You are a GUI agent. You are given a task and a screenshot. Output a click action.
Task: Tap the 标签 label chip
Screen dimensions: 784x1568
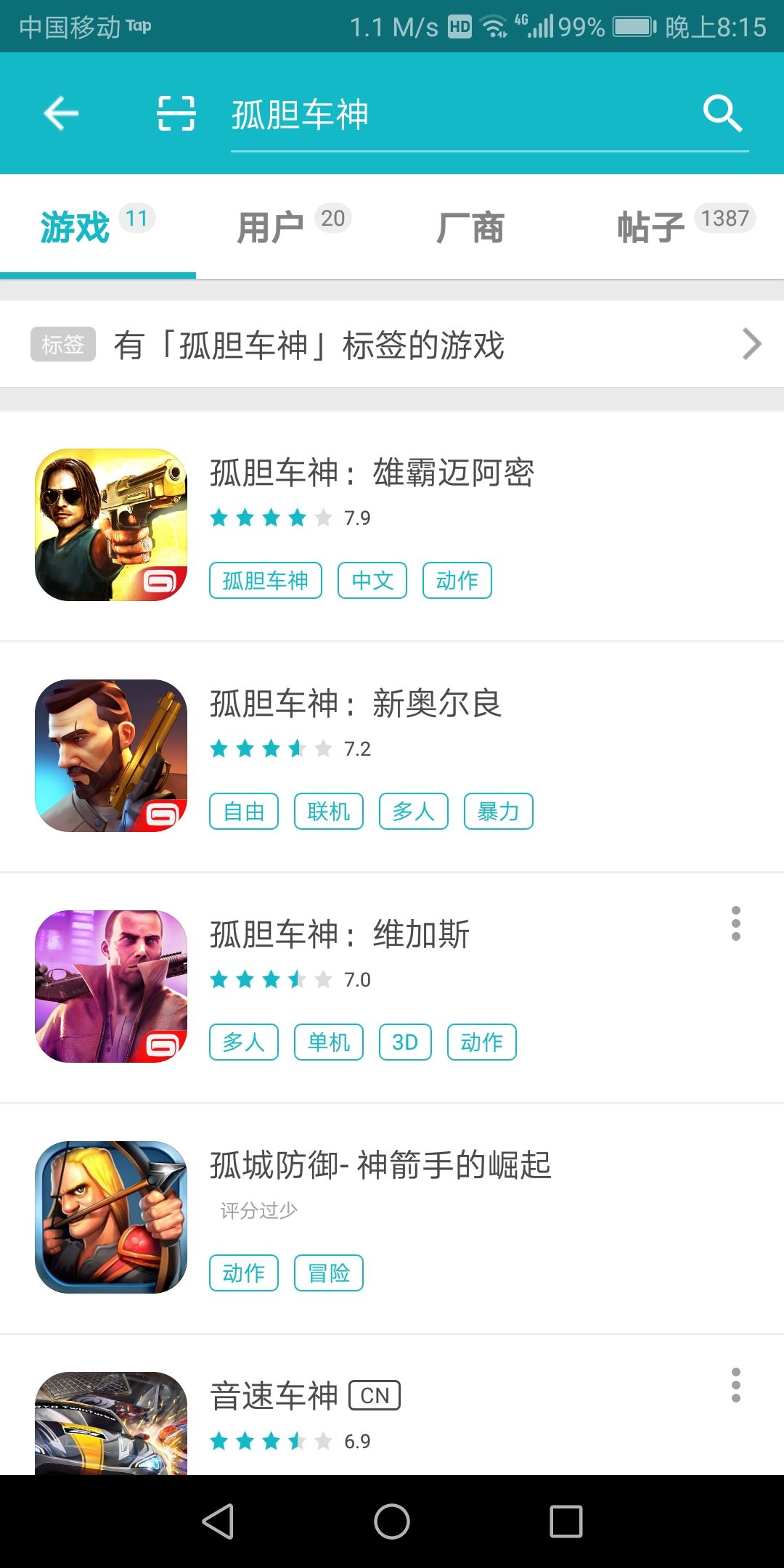tap(62, 345)
